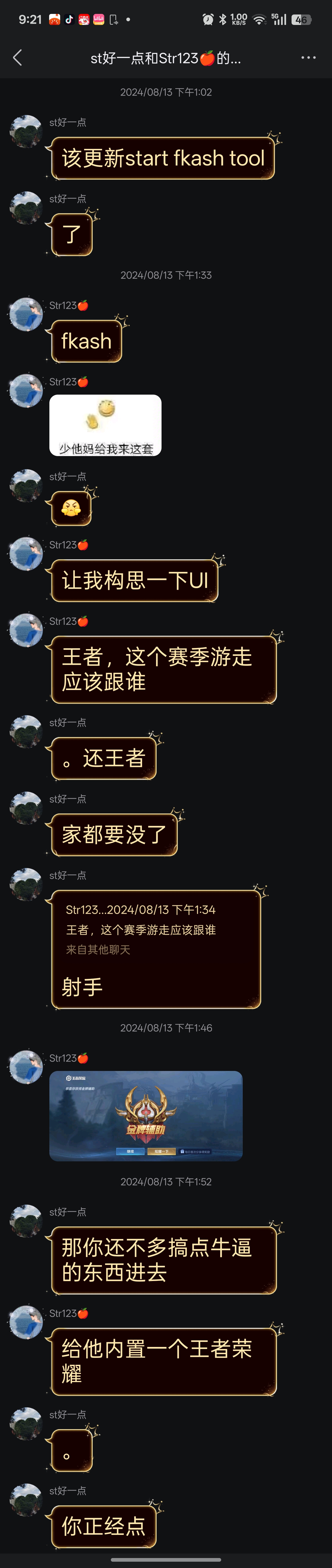
Task: Open the three-dot overflow menu
Action: [308, 58]
